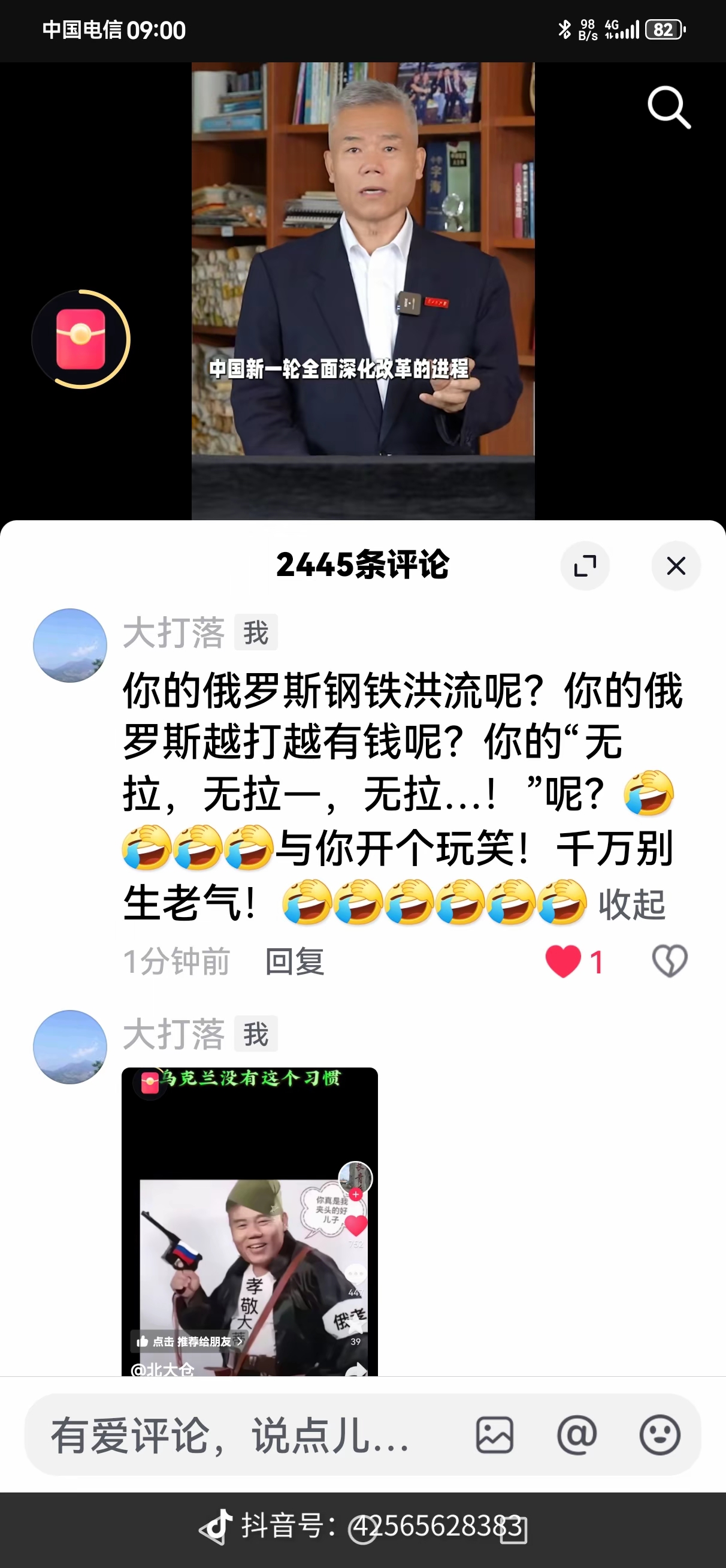
Task: Open the emoji picker in comment bar
Action: (660, 1436)
